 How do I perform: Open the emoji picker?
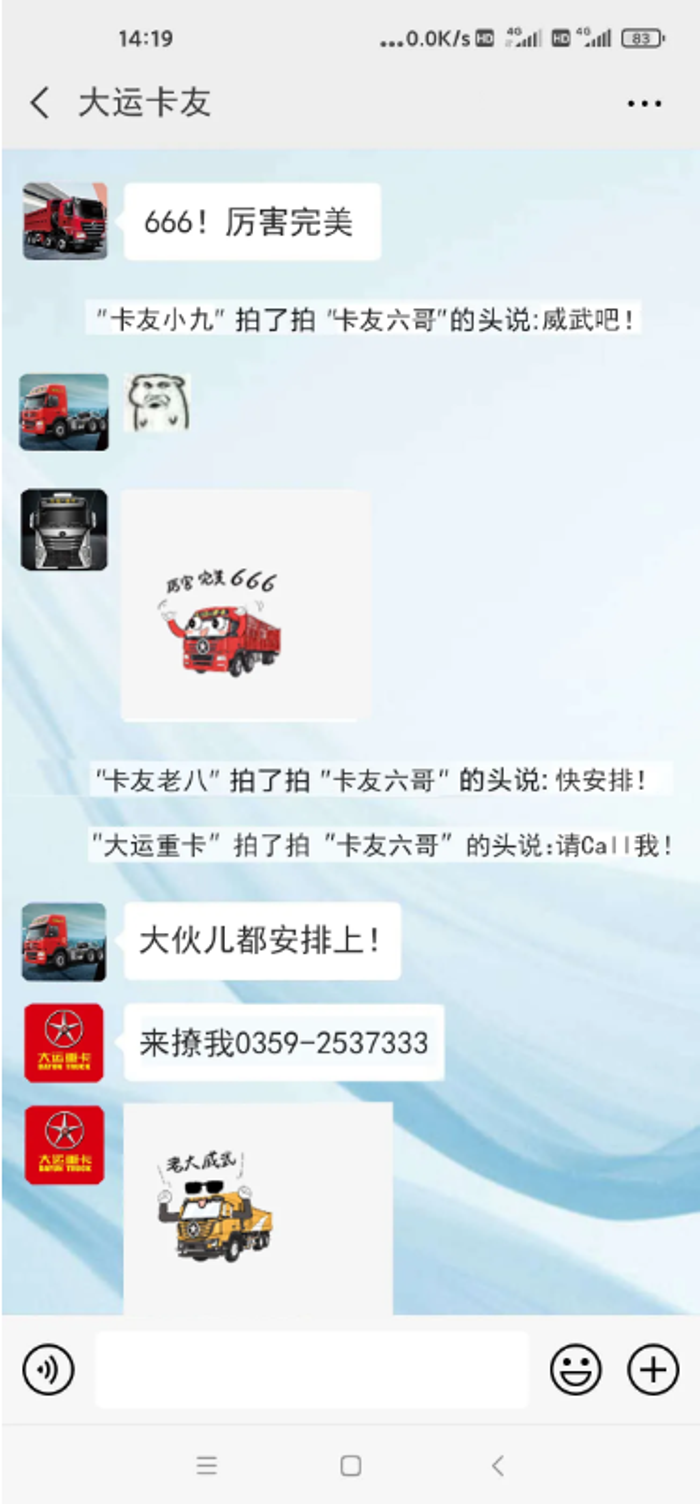576,1369
